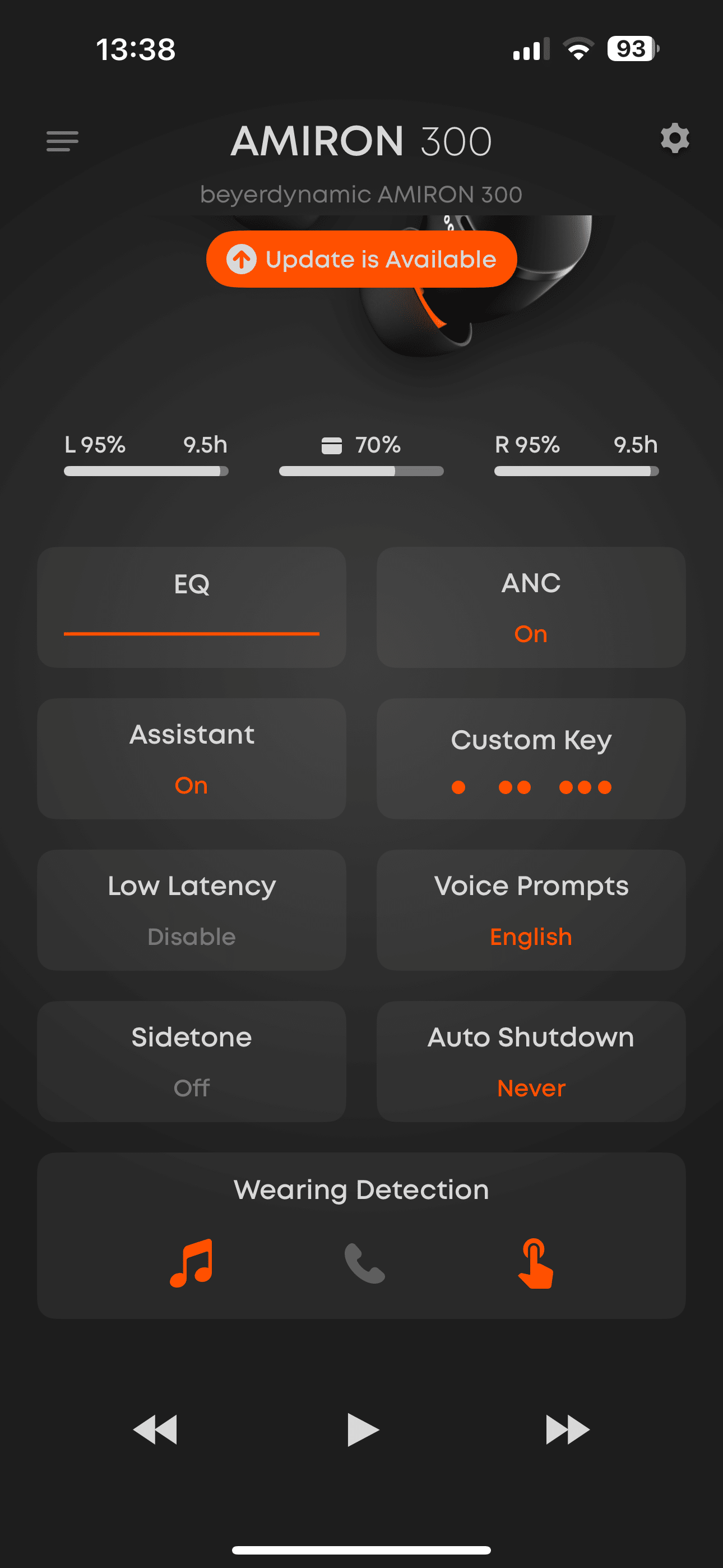
Task: Open the ANC settings card
Action: 531,607
